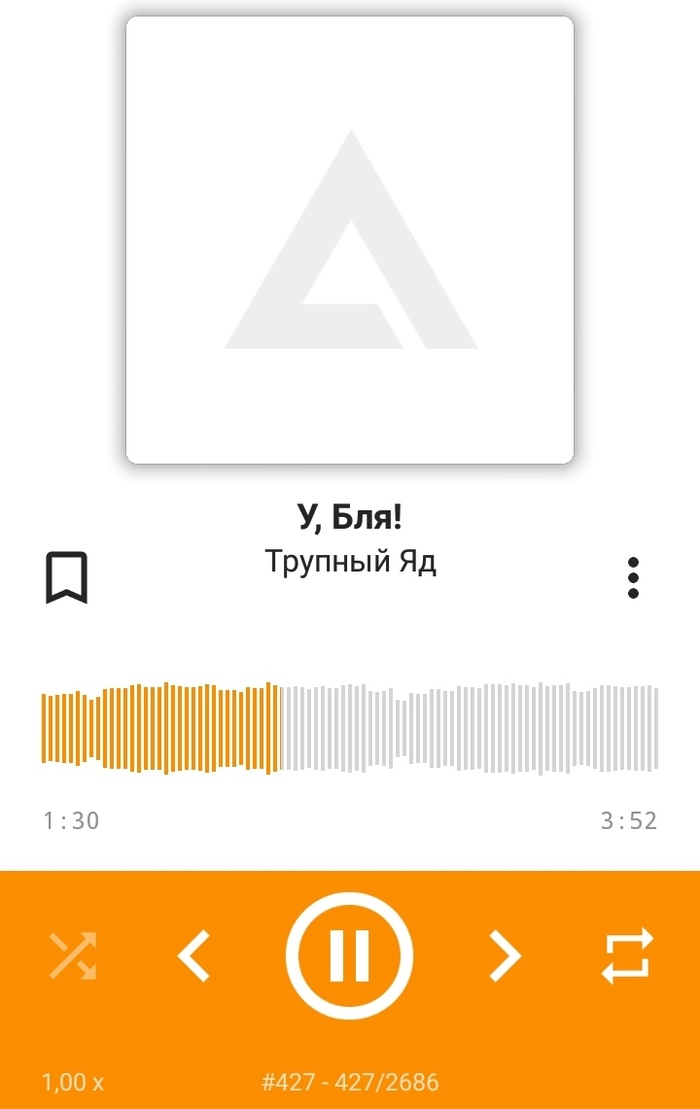
Task: Go back to the previous track
Action: pyautogui.click(x=194, y=956)
